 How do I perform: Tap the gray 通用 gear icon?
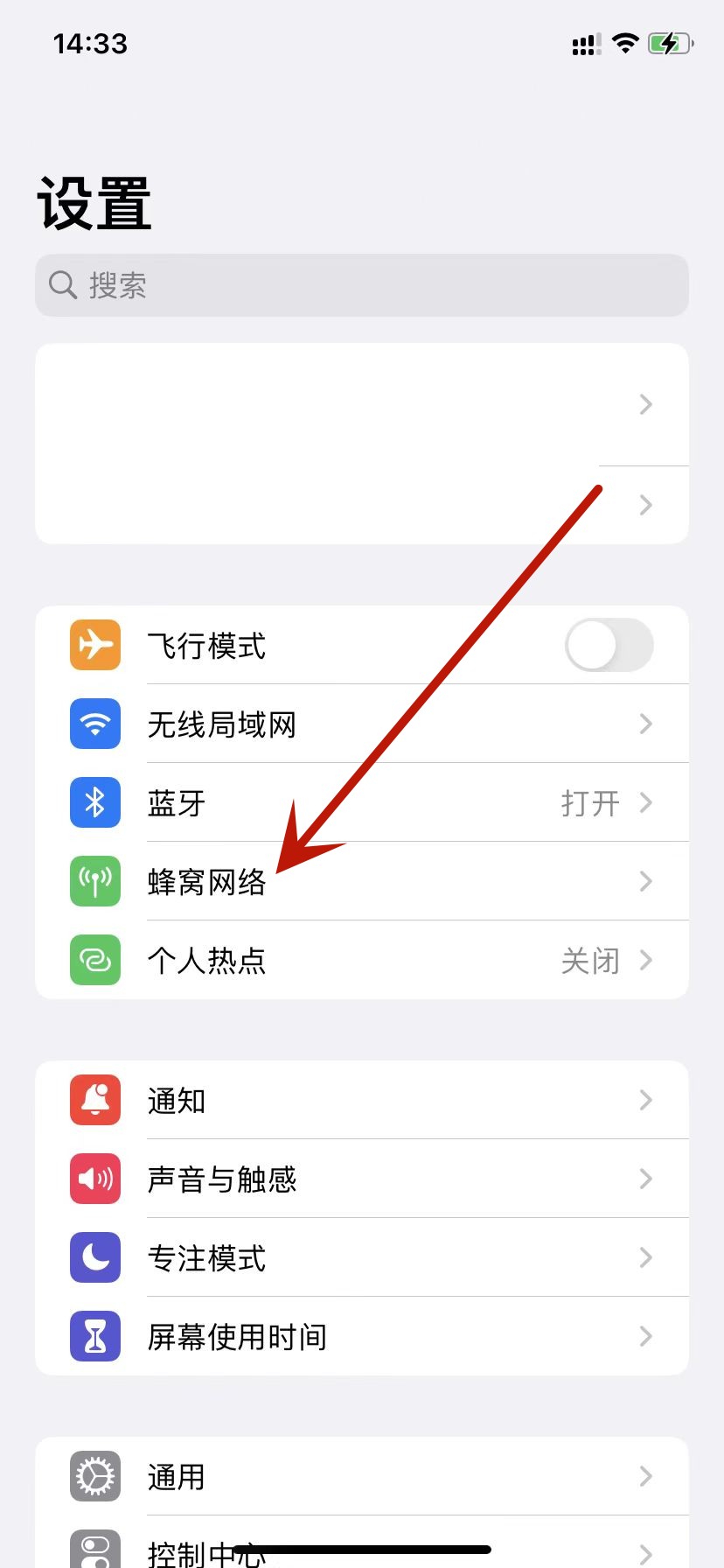click(94, 1476)
